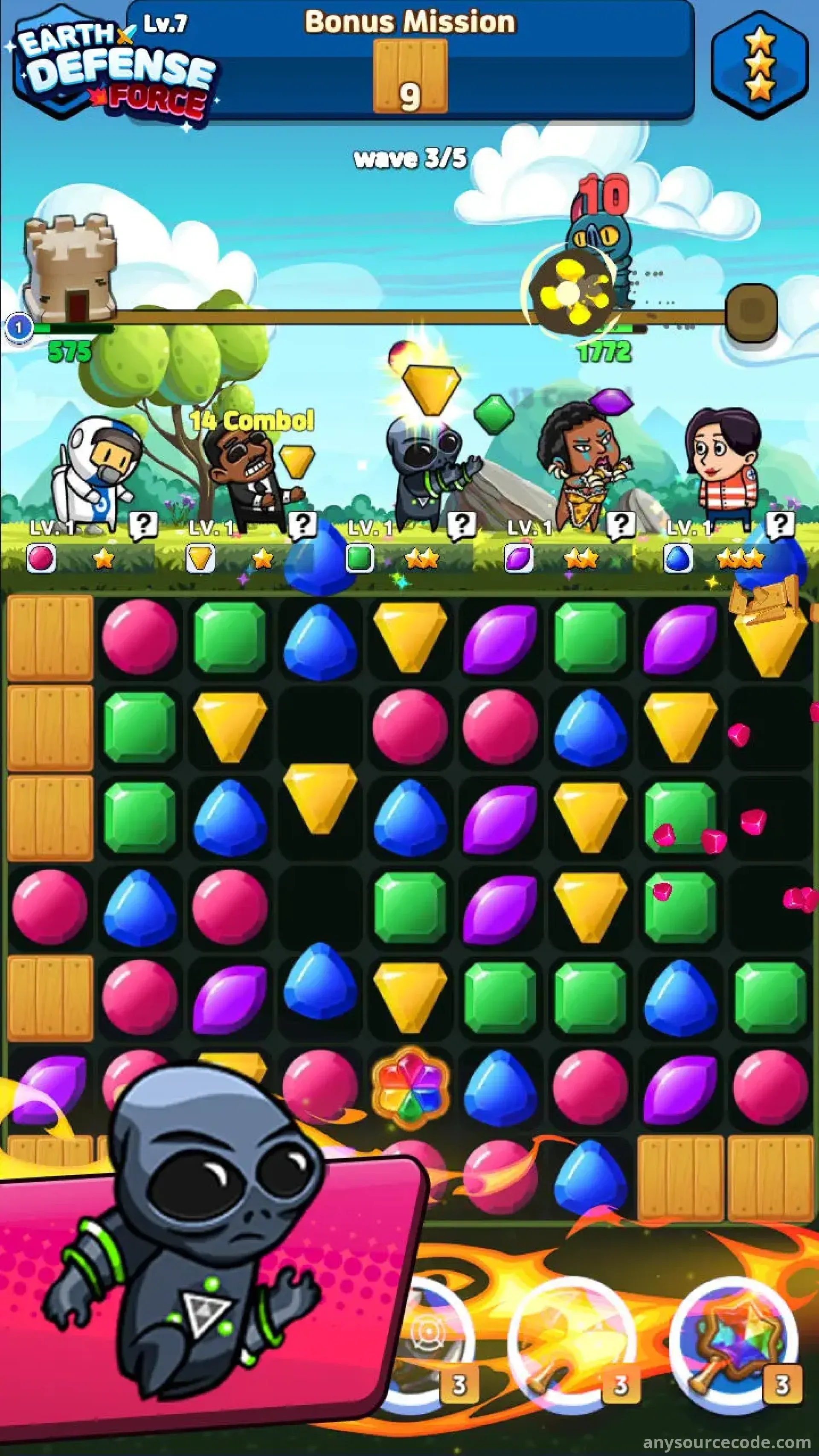The width and height of the screenshot is (819, 1456).
Task: Open the cavewoman hero's question mark info
Action: [x=621, y=525]
